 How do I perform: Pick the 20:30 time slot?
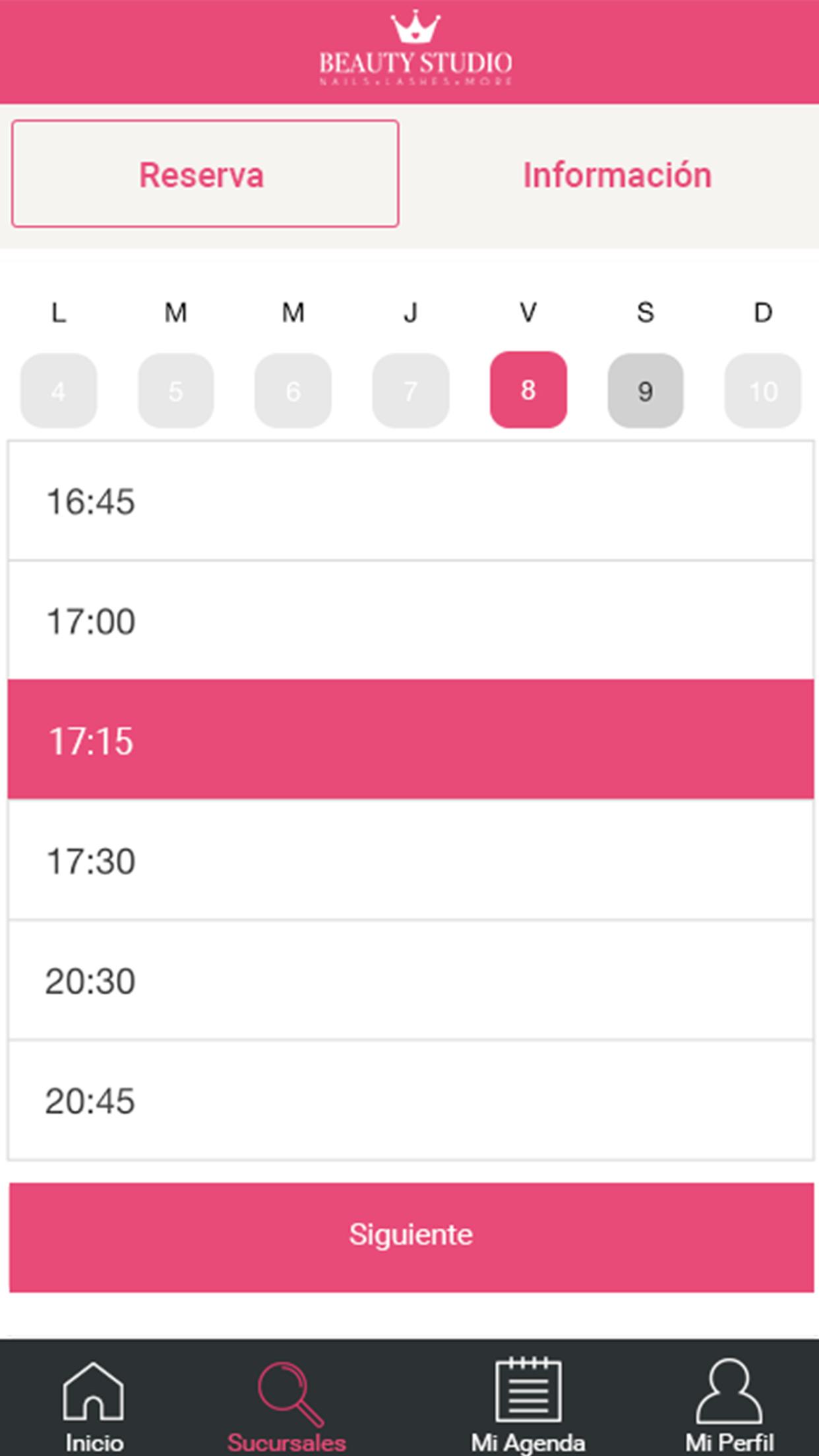[x=410, y=981]
